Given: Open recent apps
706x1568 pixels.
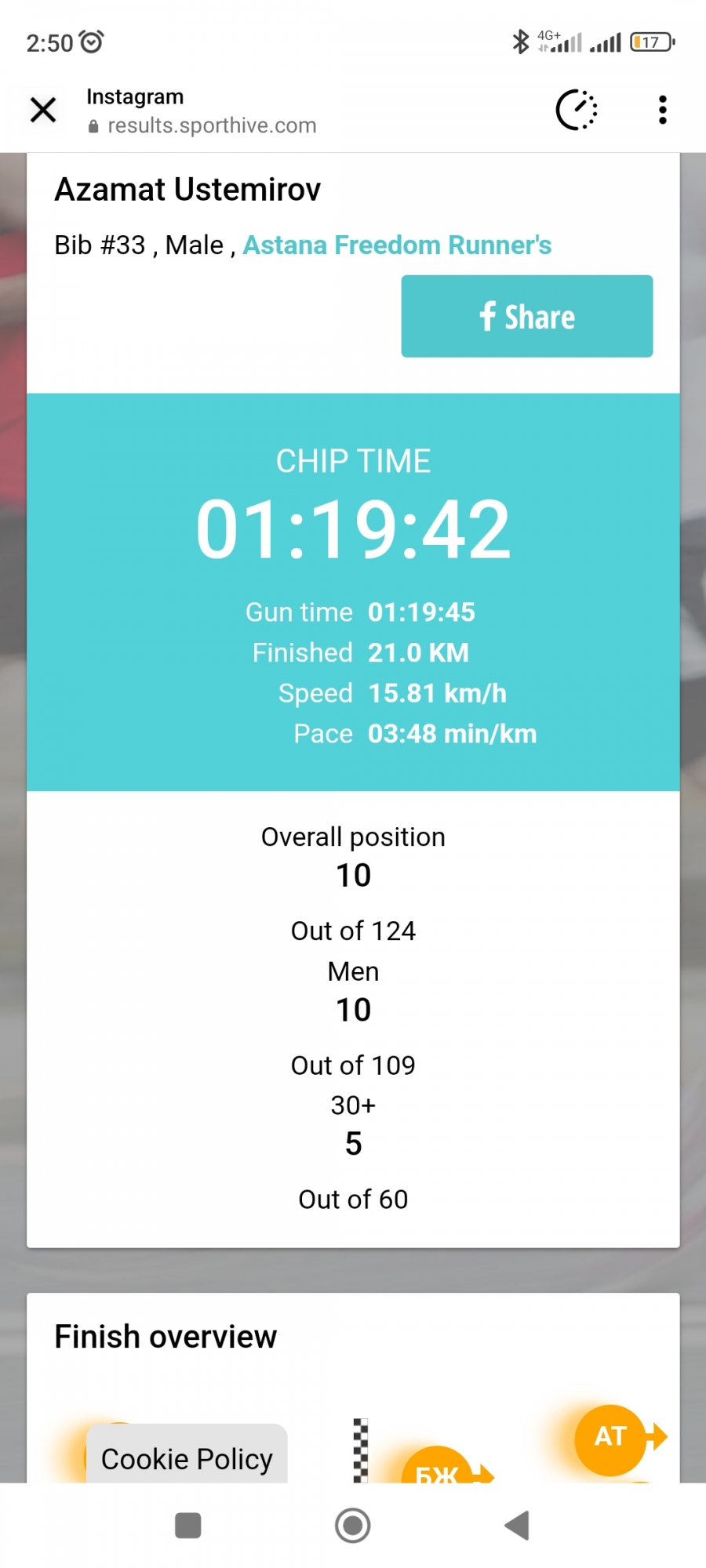Looking at the screenshot, I should [x=187, y=1526].
